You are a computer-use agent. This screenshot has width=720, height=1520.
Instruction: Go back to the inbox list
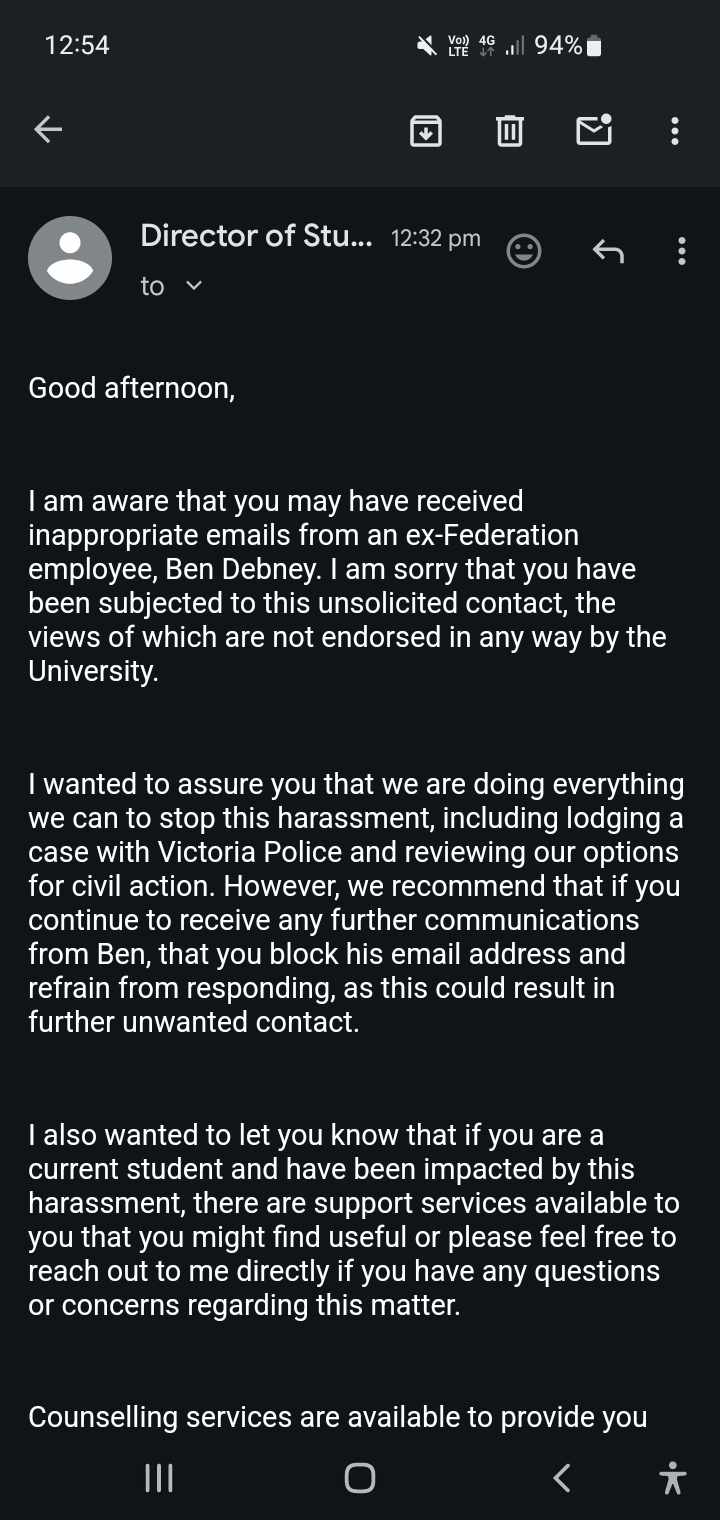tap(48, 129)
